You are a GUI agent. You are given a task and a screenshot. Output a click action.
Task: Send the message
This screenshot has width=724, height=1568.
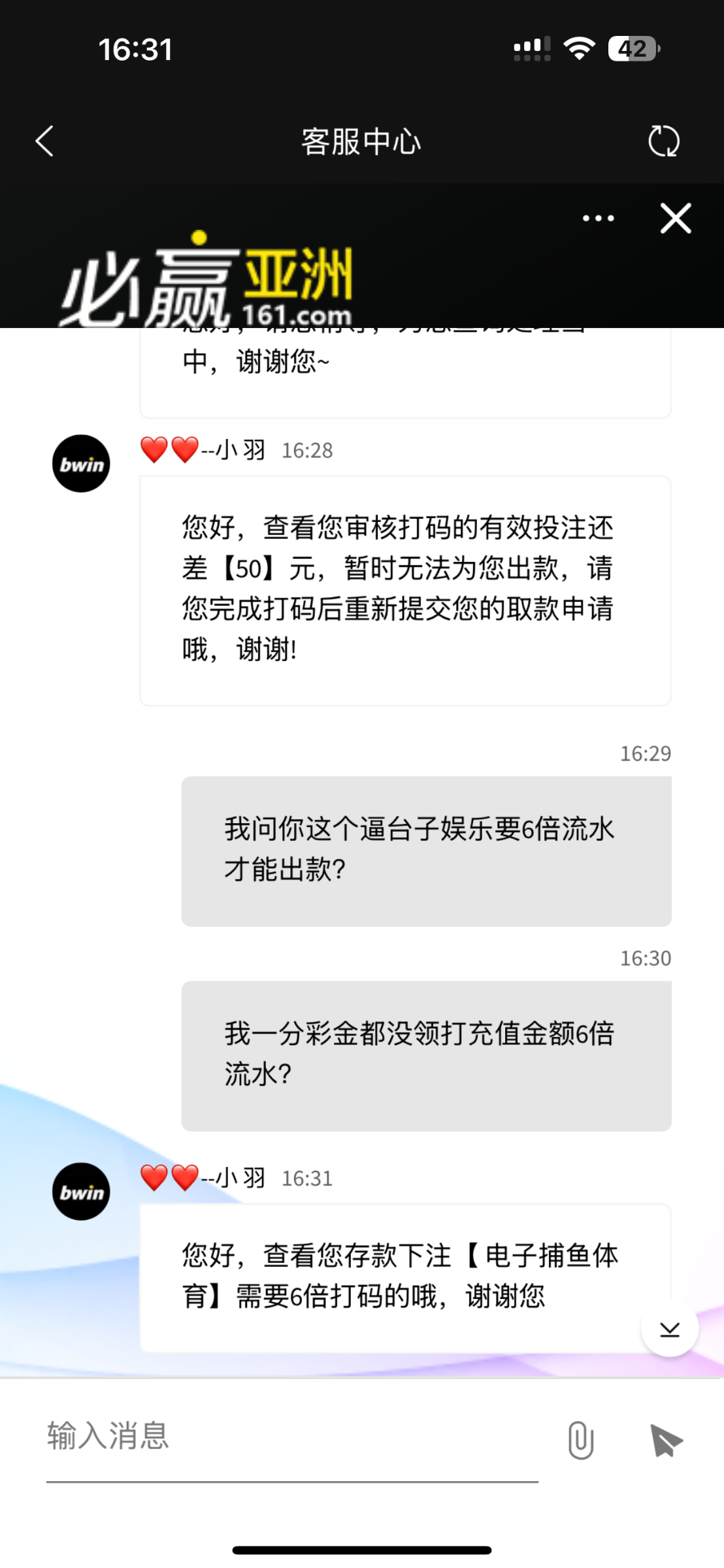click(x=666, y=1440)
